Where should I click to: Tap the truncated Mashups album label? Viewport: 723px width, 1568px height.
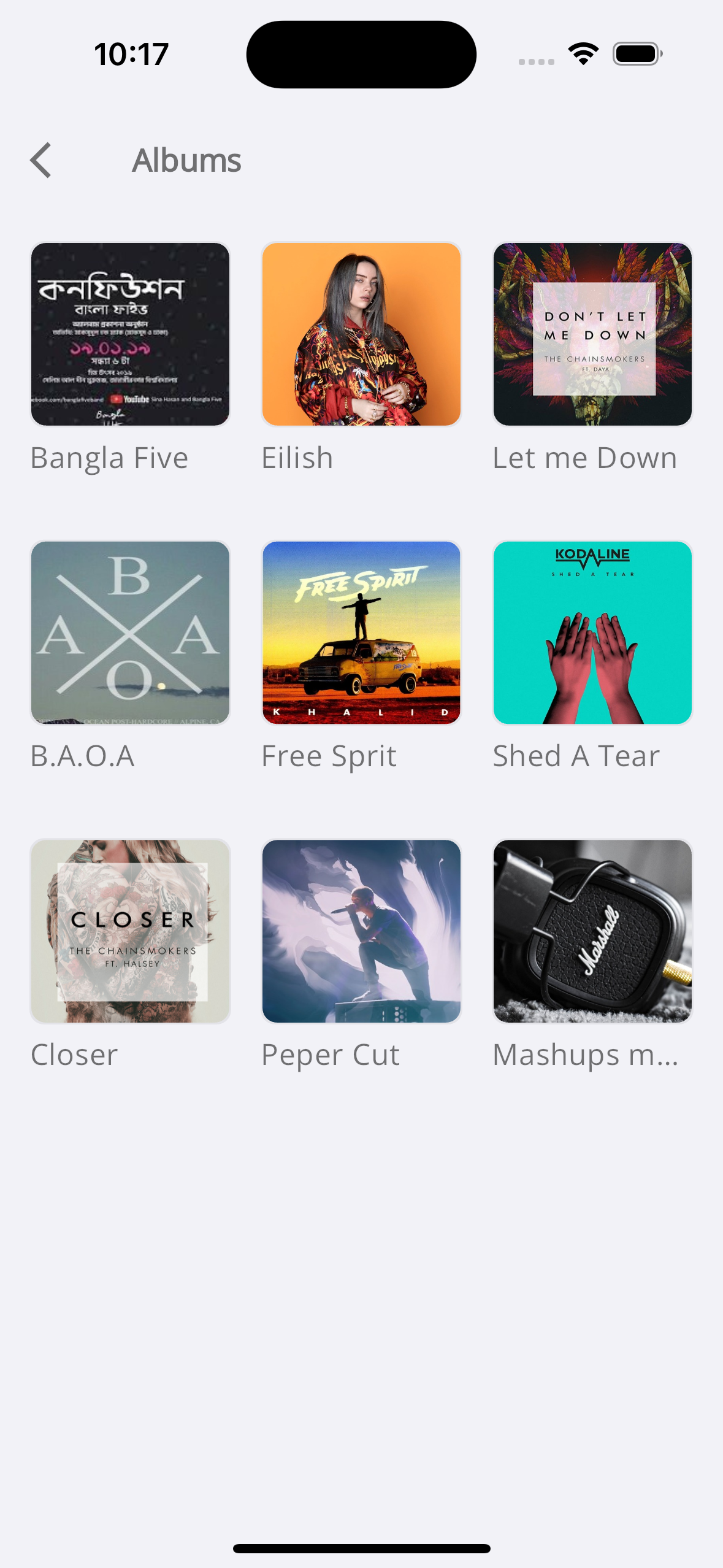tap(586, 1056)
